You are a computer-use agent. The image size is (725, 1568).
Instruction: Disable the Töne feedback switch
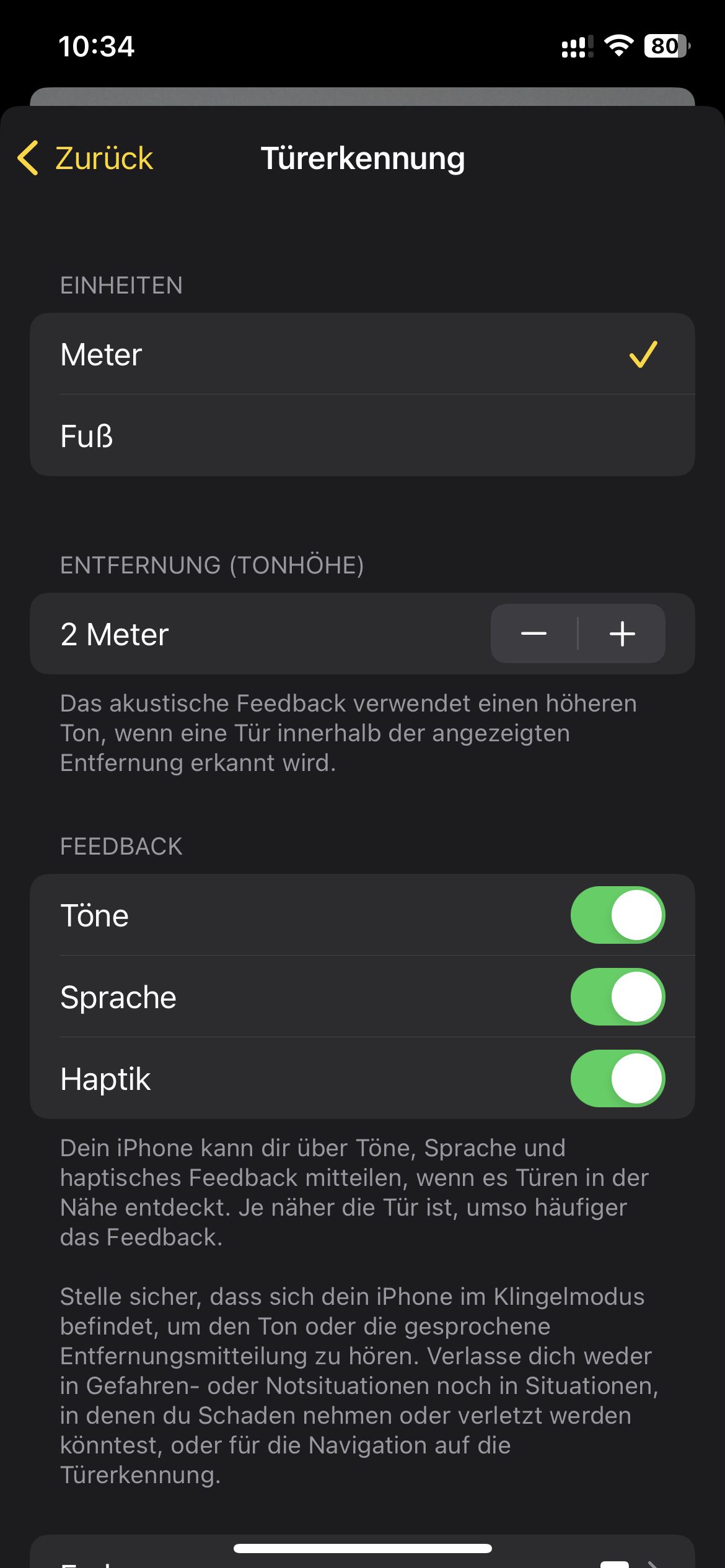(617, 915)
